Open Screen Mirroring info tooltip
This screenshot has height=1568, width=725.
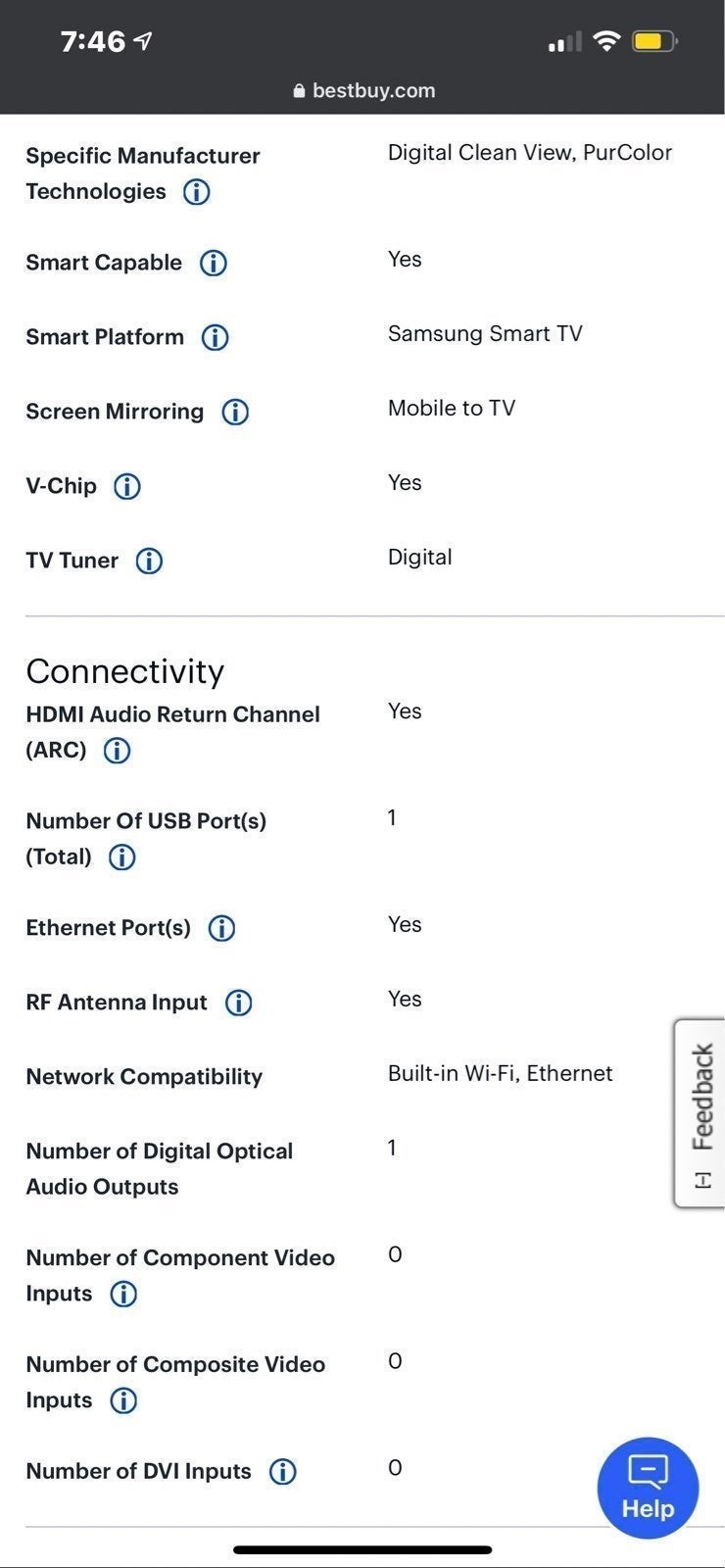pos(235,412)
